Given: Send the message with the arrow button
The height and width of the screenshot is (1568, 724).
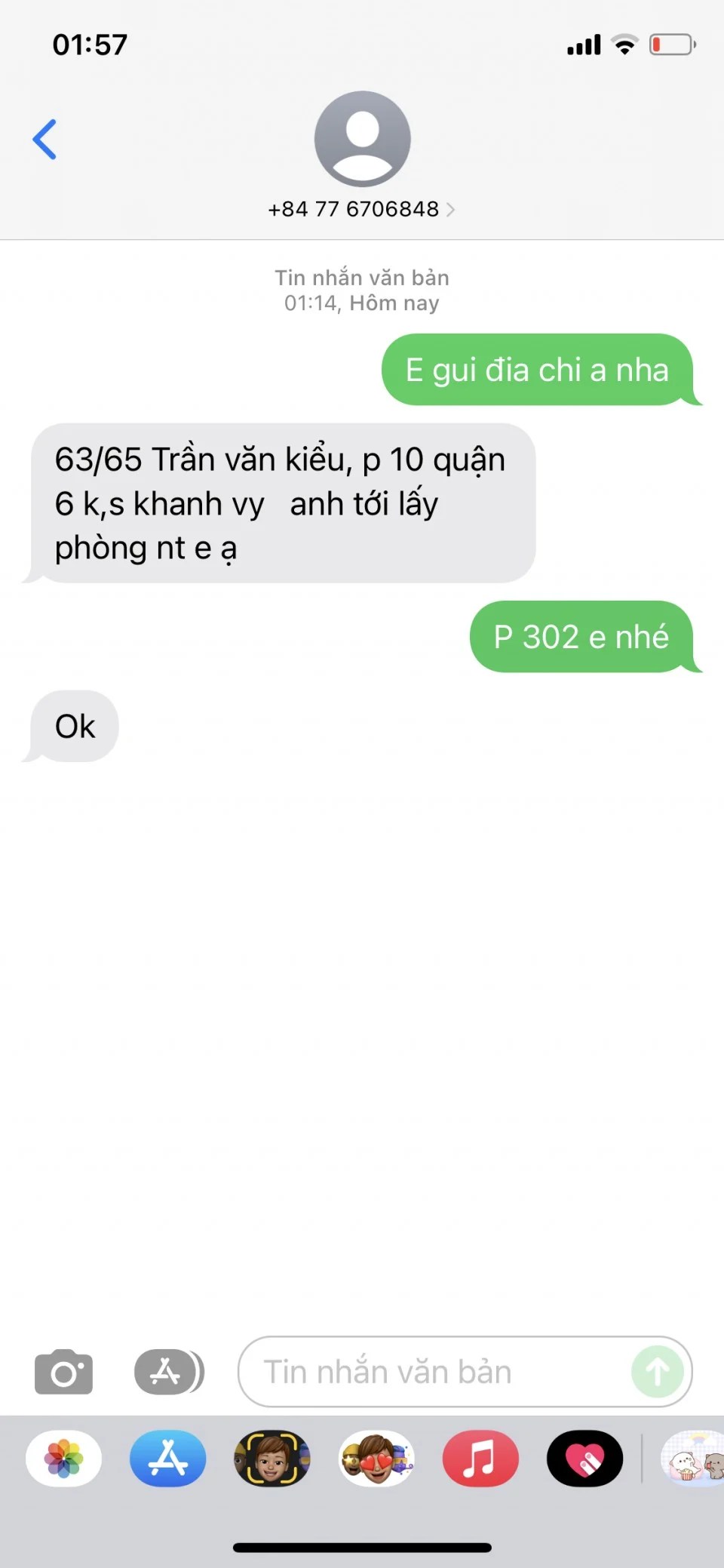Looking at the screenshot, I should [657, 1372].
